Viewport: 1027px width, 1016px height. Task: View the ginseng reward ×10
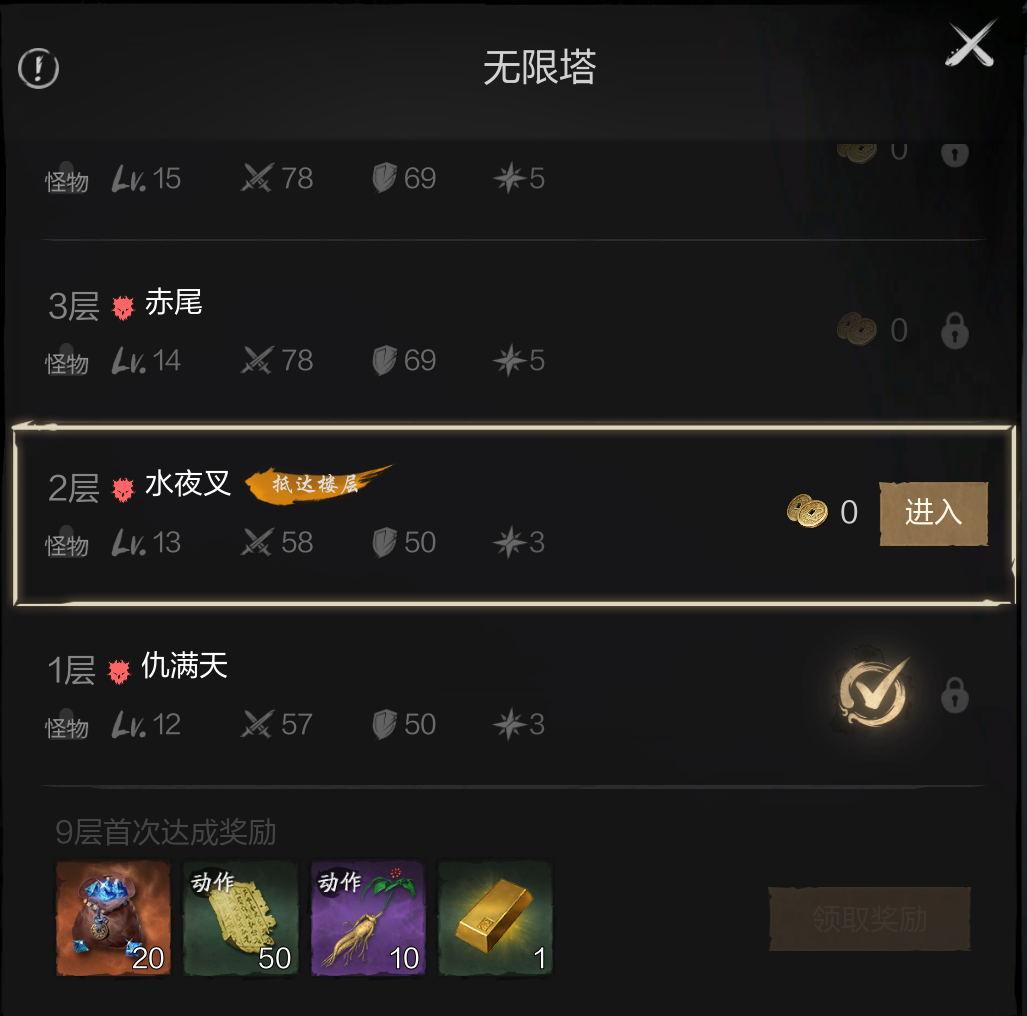tap(368, 918)
